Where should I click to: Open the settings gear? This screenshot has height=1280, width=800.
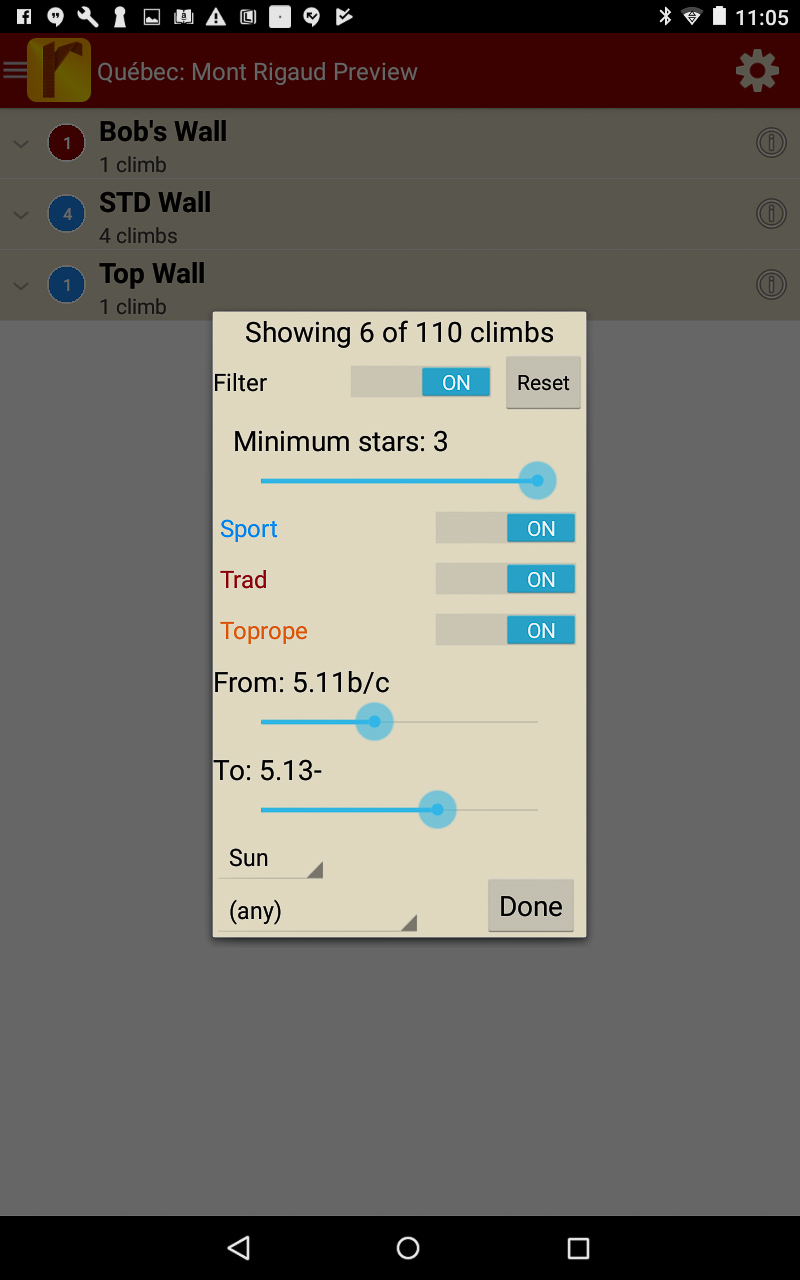pos(757,71)
